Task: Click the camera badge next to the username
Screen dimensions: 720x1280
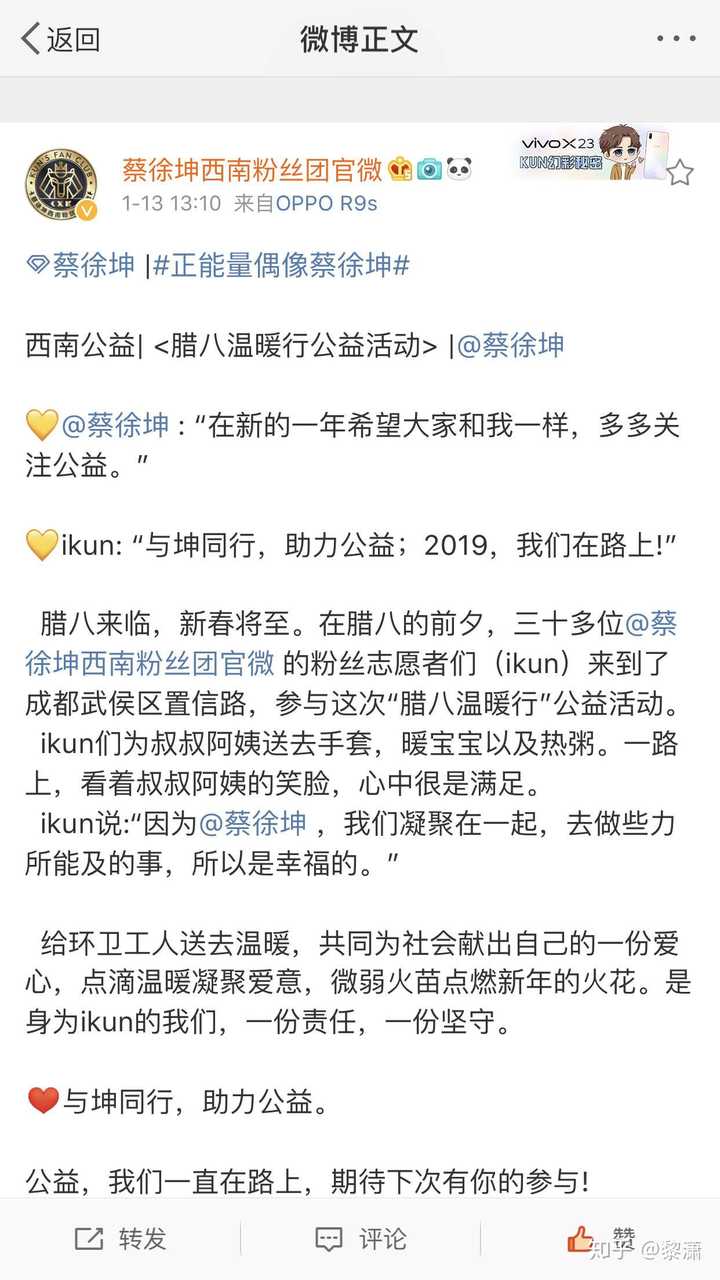Action: coord(430,170)
